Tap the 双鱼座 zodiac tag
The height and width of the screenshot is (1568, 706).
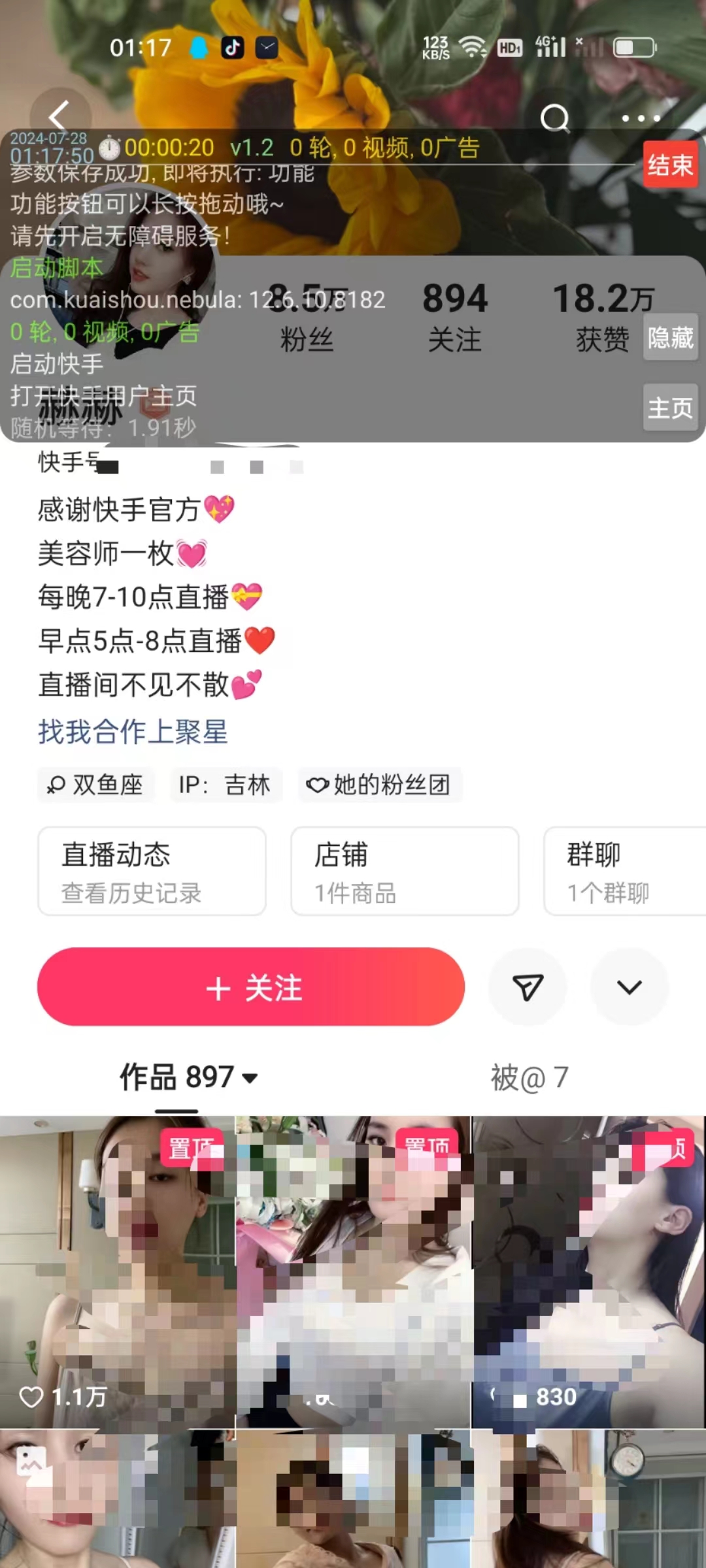[95, 786]
